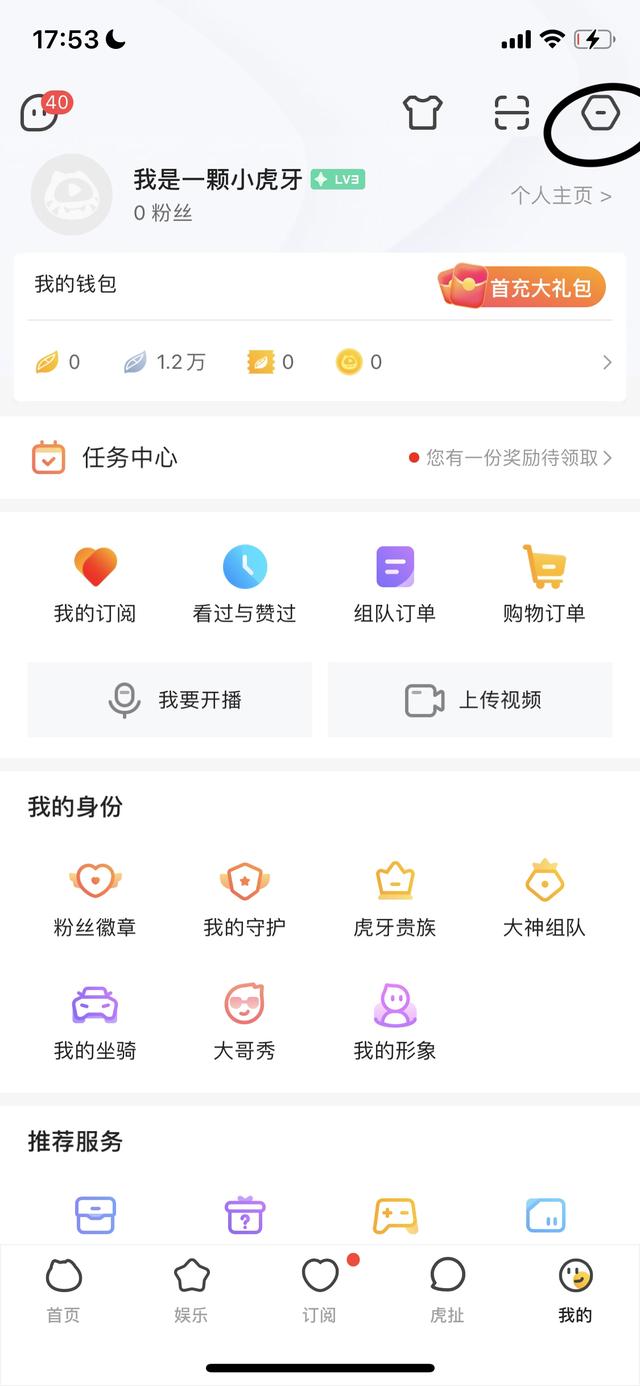The image size is (640, 1386).
Task: Launch the QR code scanner
Action: click(x=512, y=113)
